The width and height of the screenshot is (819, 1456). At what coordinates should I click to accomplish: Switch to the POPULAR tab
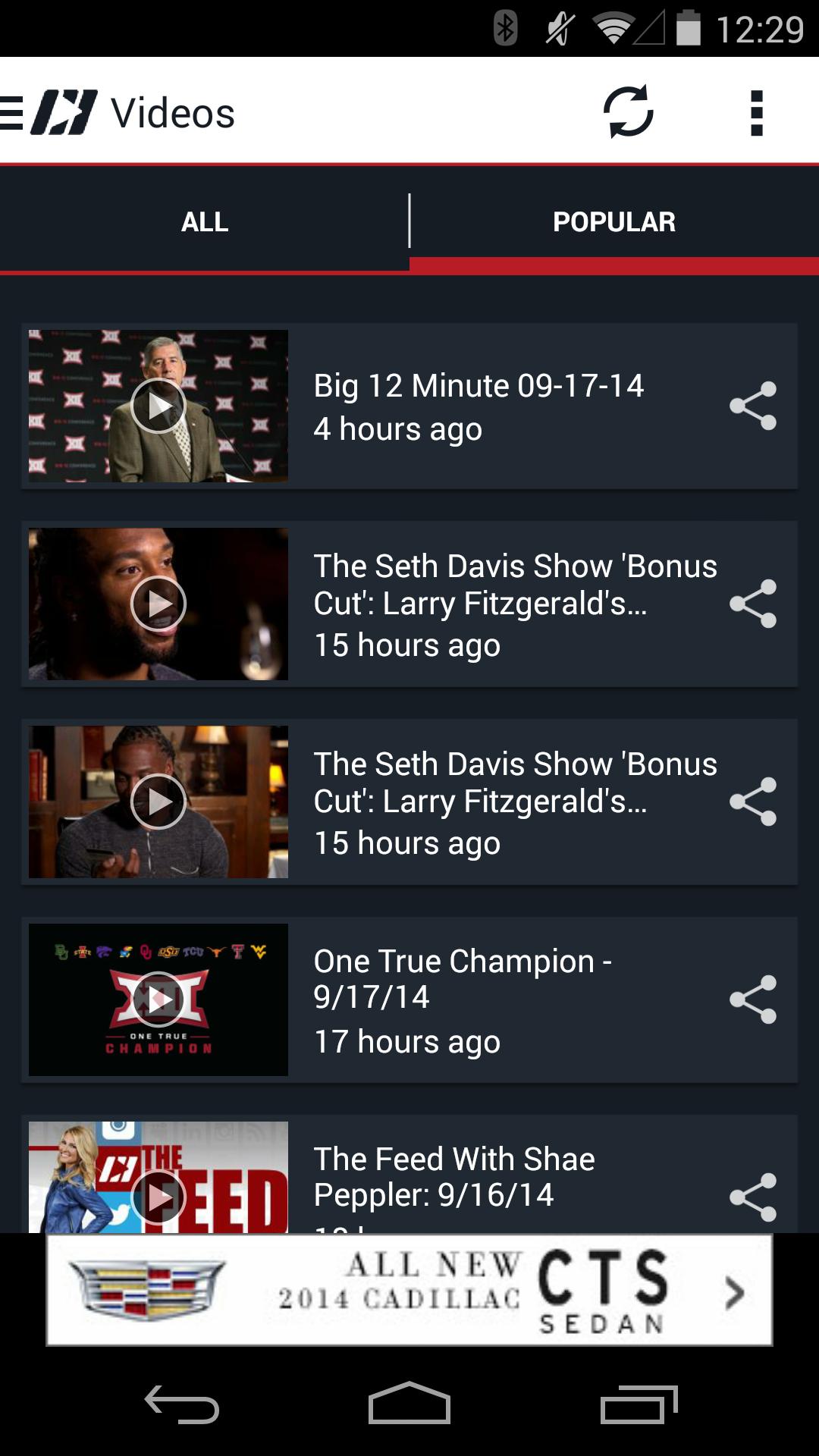click(x=614, y=222)
